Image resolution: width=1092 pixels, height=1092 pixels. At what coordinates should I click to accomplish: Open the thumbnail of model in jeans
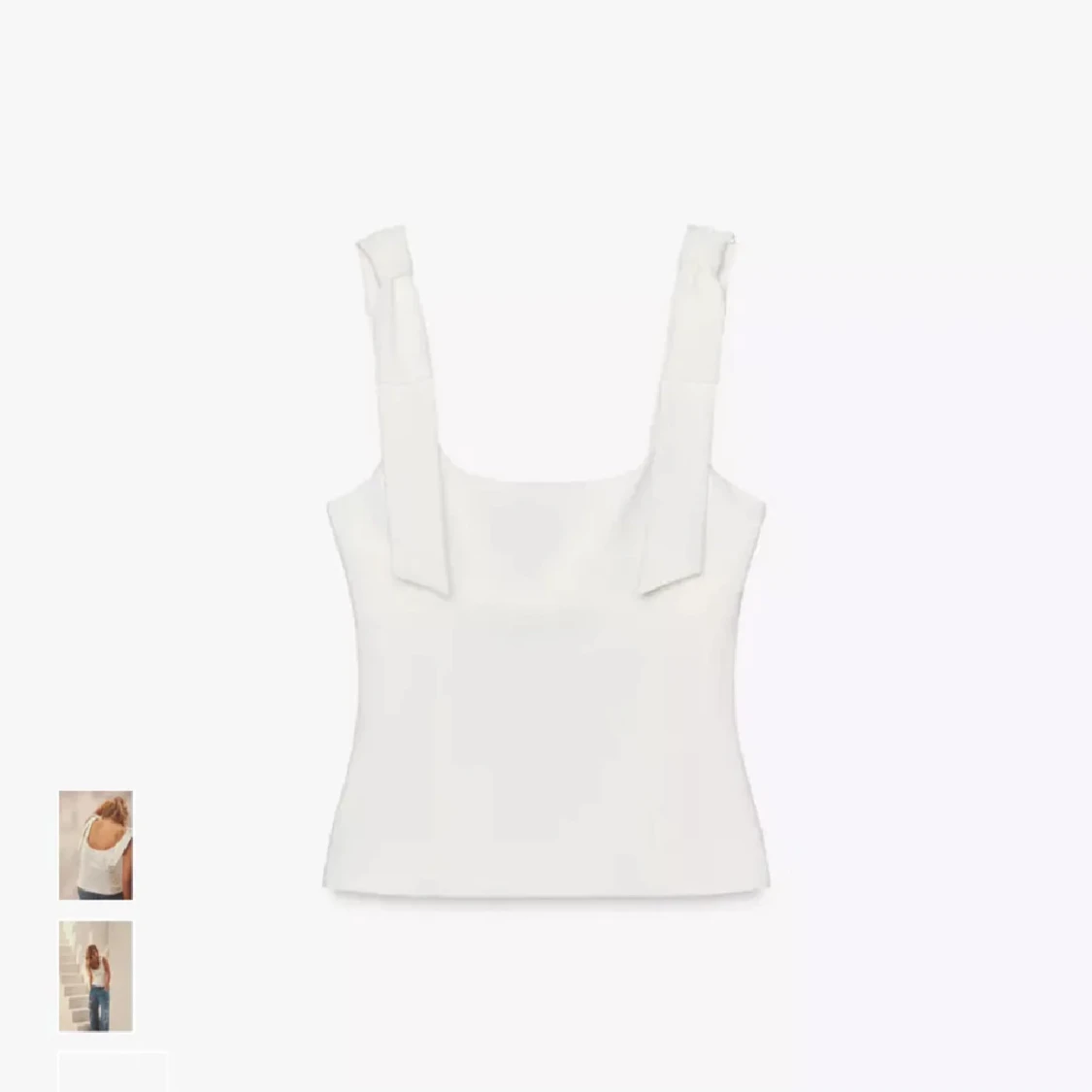point(95,976)
